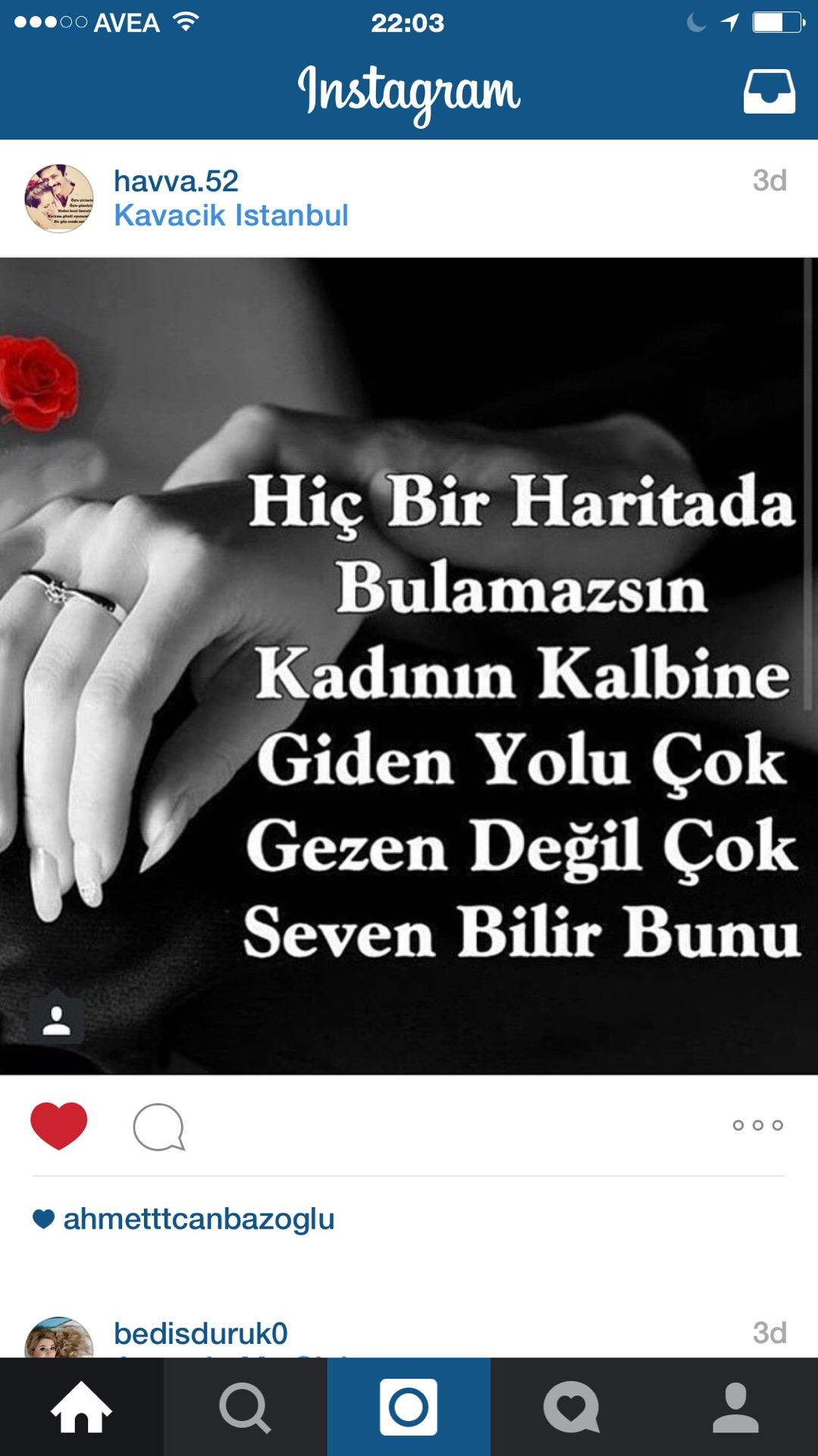Switch to the activity heart tab
The width and height of the screenshot is (818, 1456).
pos(572,1407)
